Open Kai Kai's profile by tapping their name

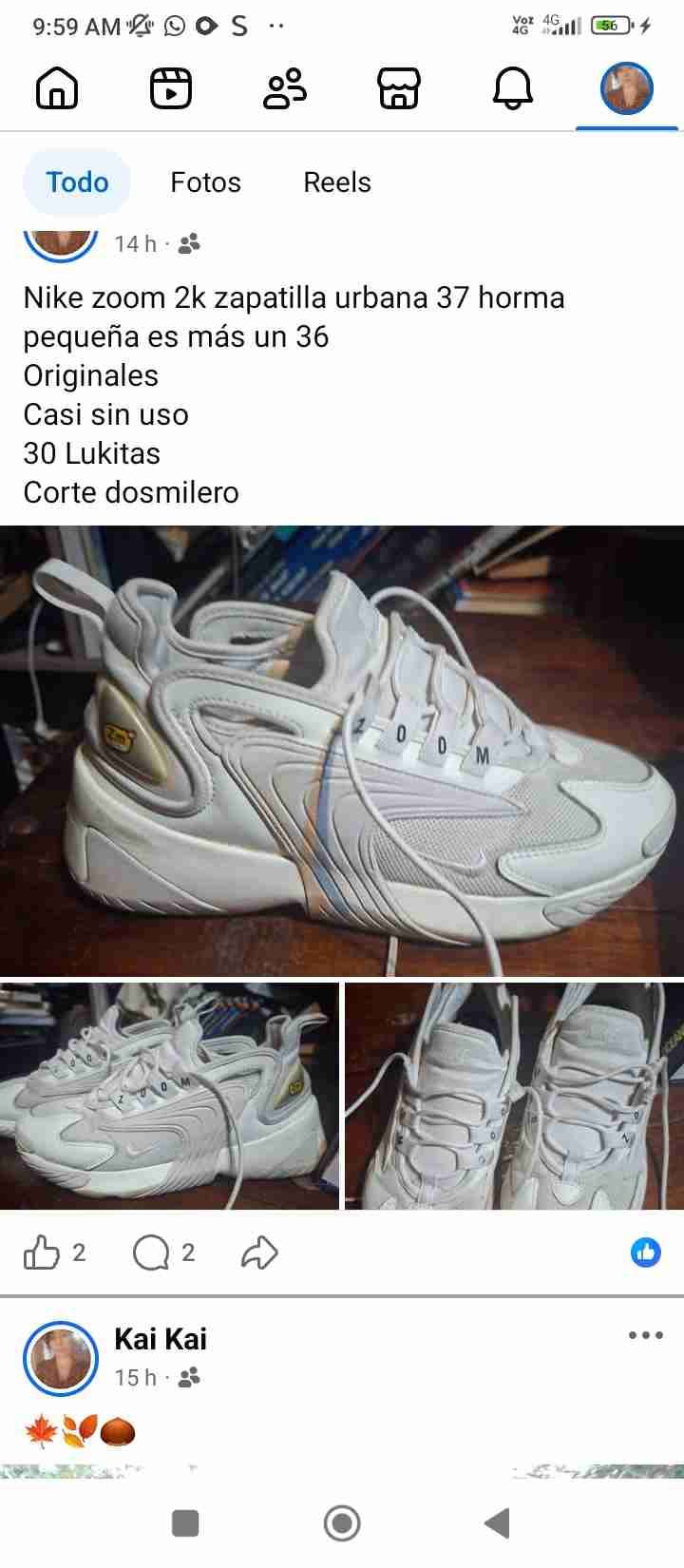pyautogui.click(x=160, y=1338)
